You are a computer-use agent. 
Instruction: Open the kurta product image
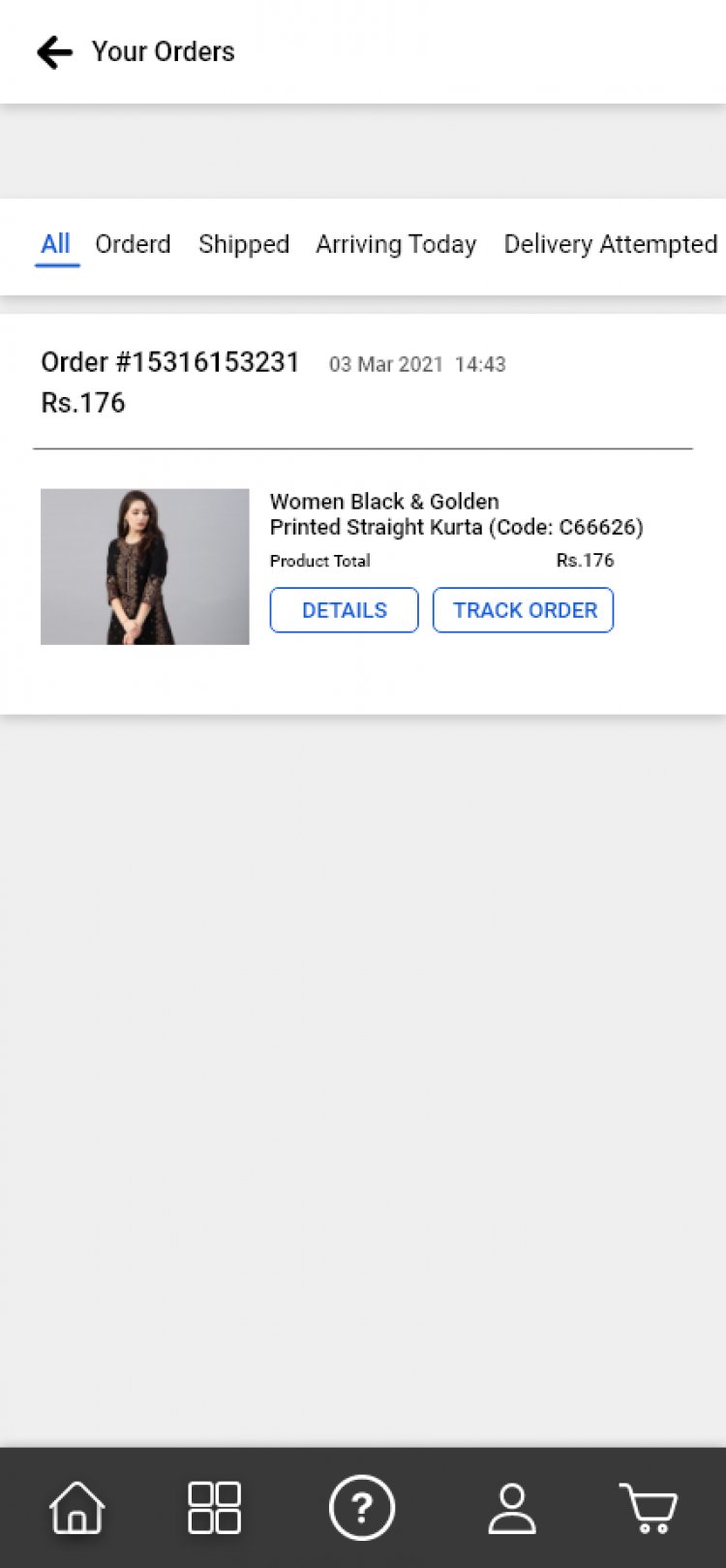[x=145, y=567]
